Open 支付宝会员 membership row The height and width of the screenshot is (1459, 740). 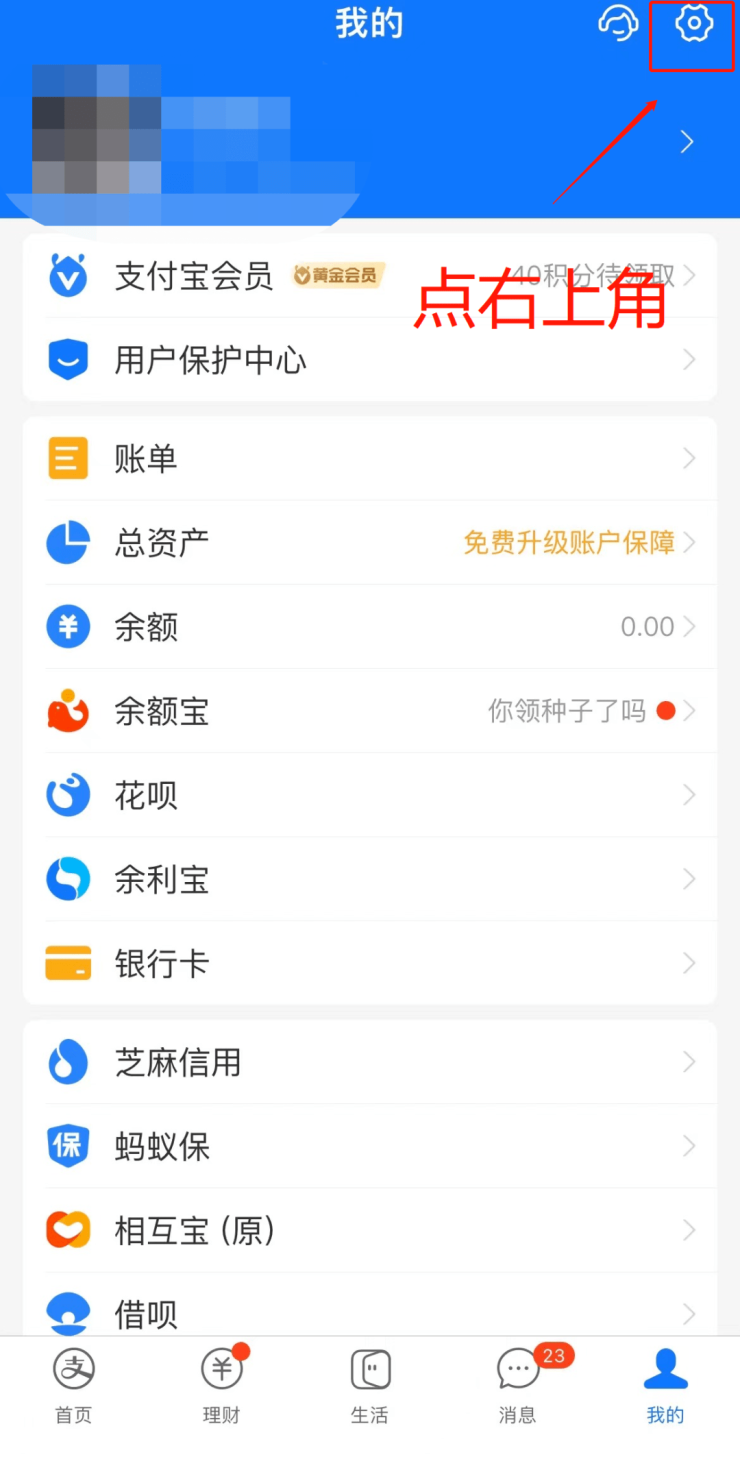click(x=369, y=276)
